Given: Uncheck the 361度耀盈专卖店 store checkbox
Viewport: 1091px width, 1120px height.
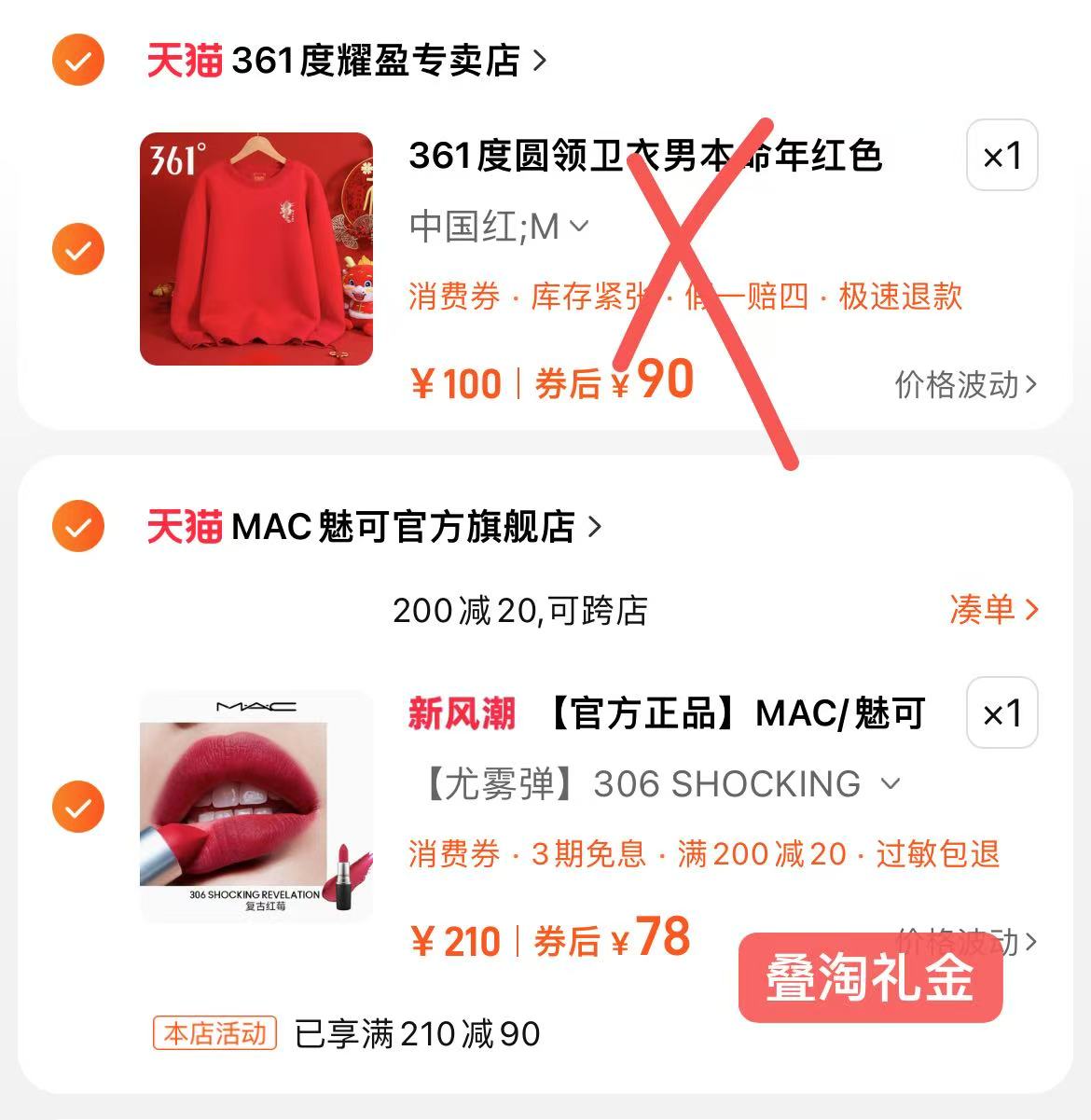Looking at the screenshot, I should (78, 61).
